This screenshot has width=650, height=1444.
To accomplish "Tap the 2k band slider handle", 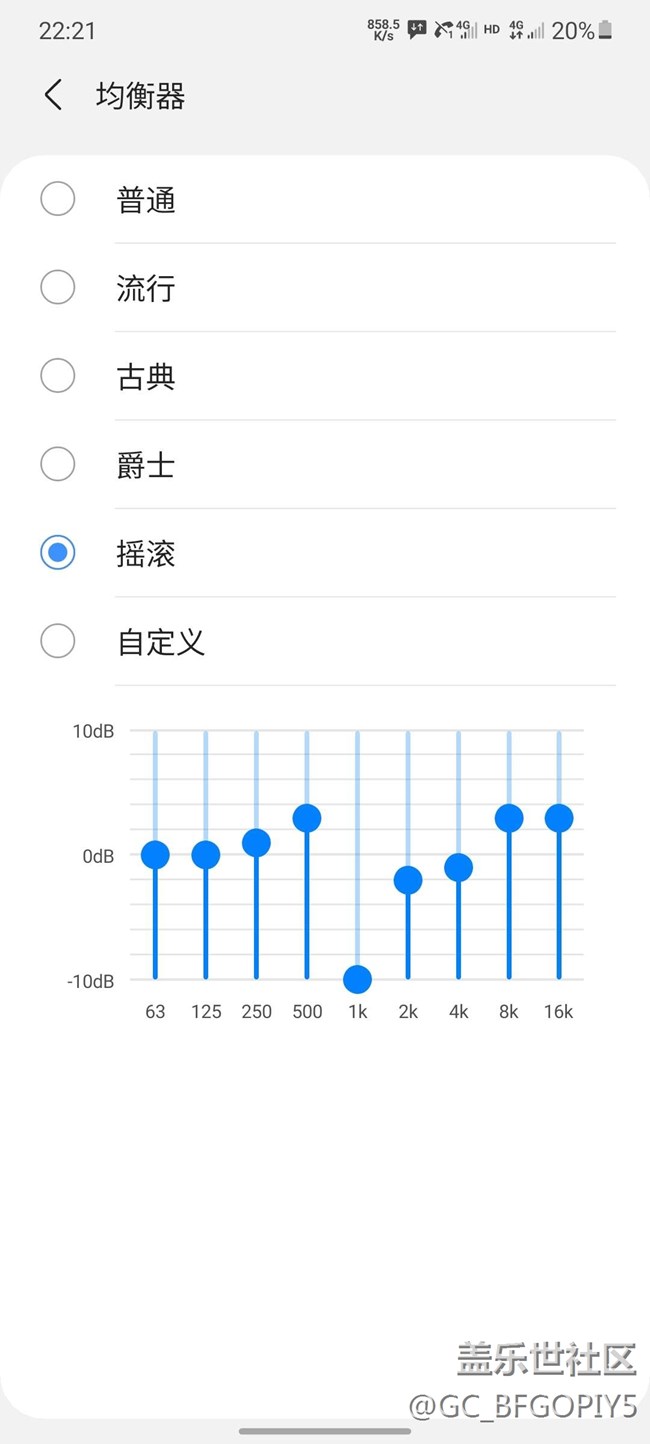I will pyautogui.click(x=408, y=880).
